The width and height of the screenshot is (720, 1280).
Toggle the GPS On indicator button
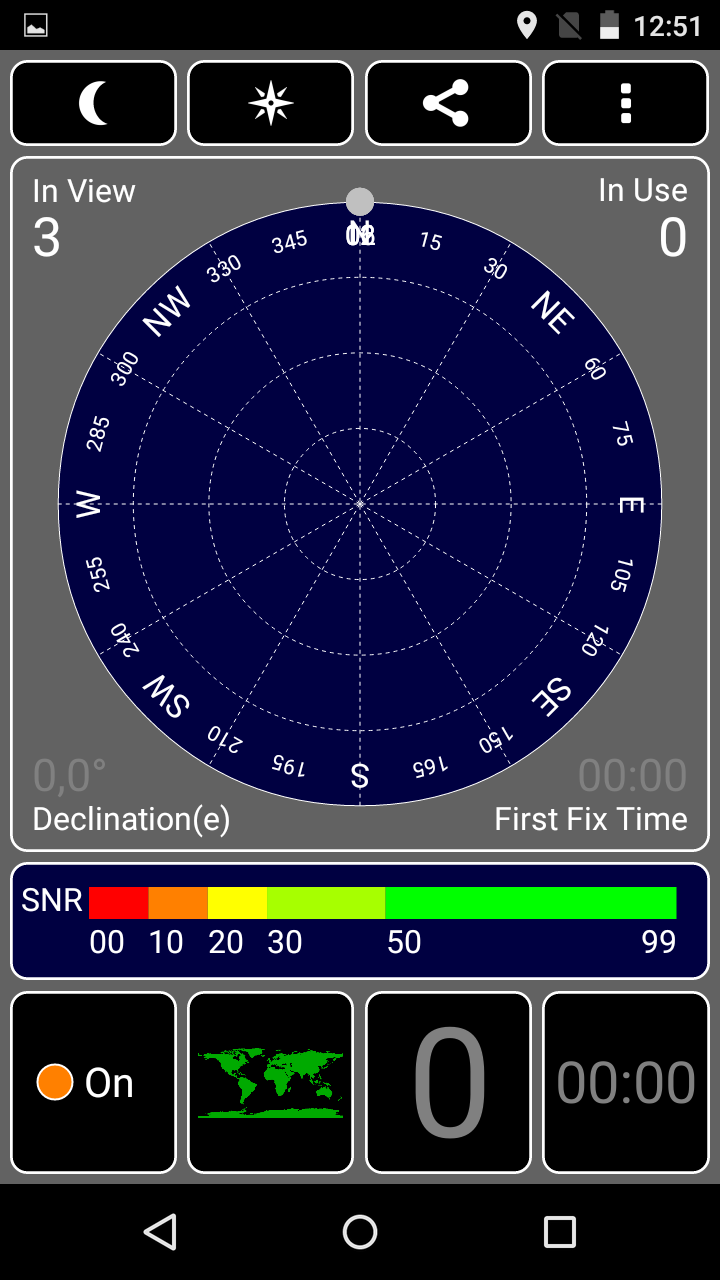click(x=93, y=1082)
